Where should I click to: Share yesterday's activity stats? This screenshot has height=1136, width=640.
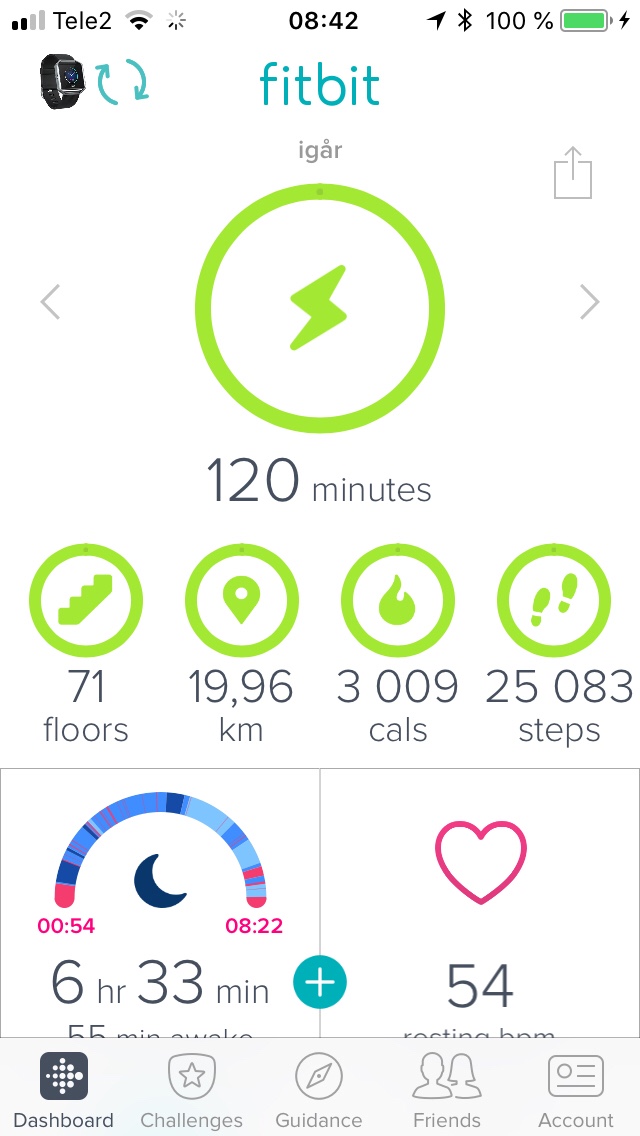coord(573,174)
